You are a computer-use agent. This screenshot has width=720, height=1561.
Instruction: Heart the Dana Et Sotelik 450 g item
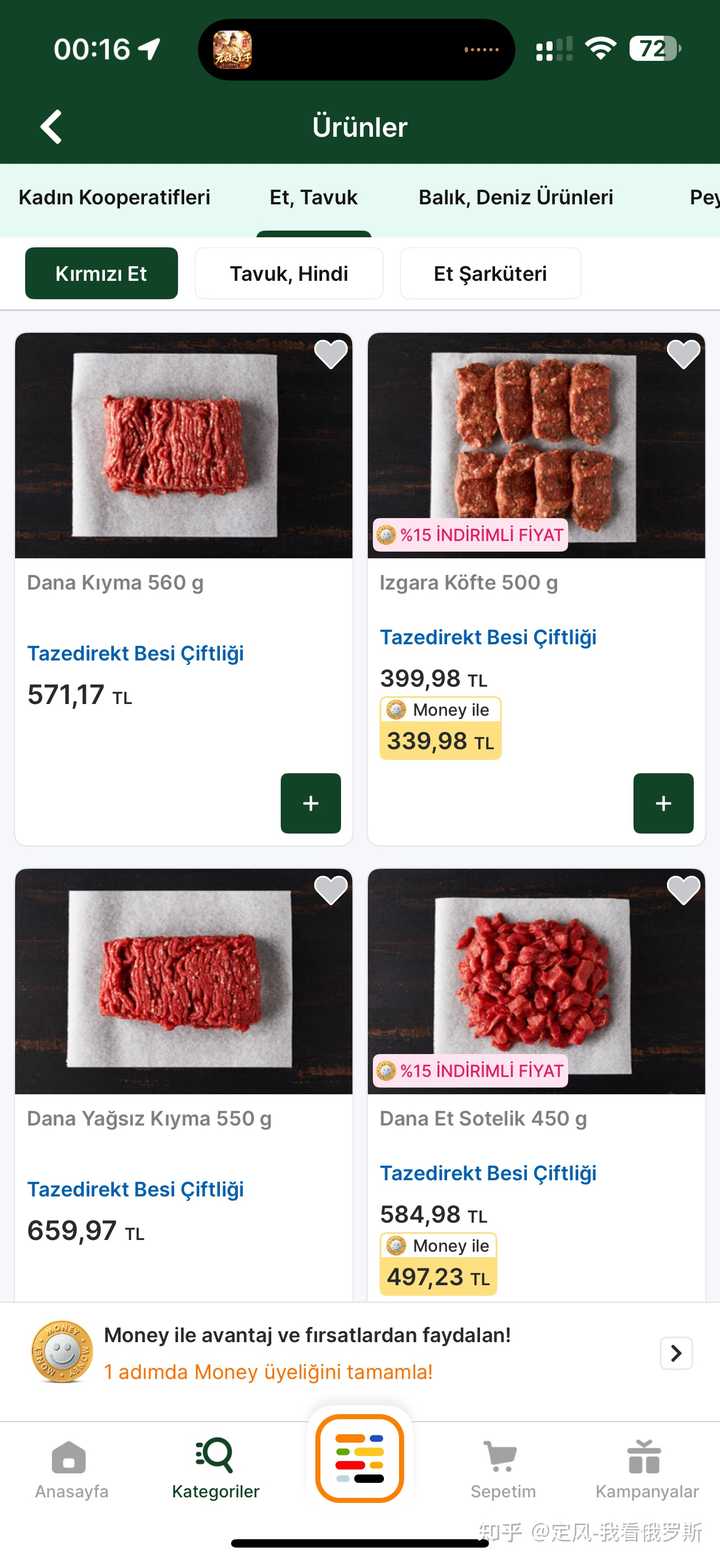tap(683, 890)
